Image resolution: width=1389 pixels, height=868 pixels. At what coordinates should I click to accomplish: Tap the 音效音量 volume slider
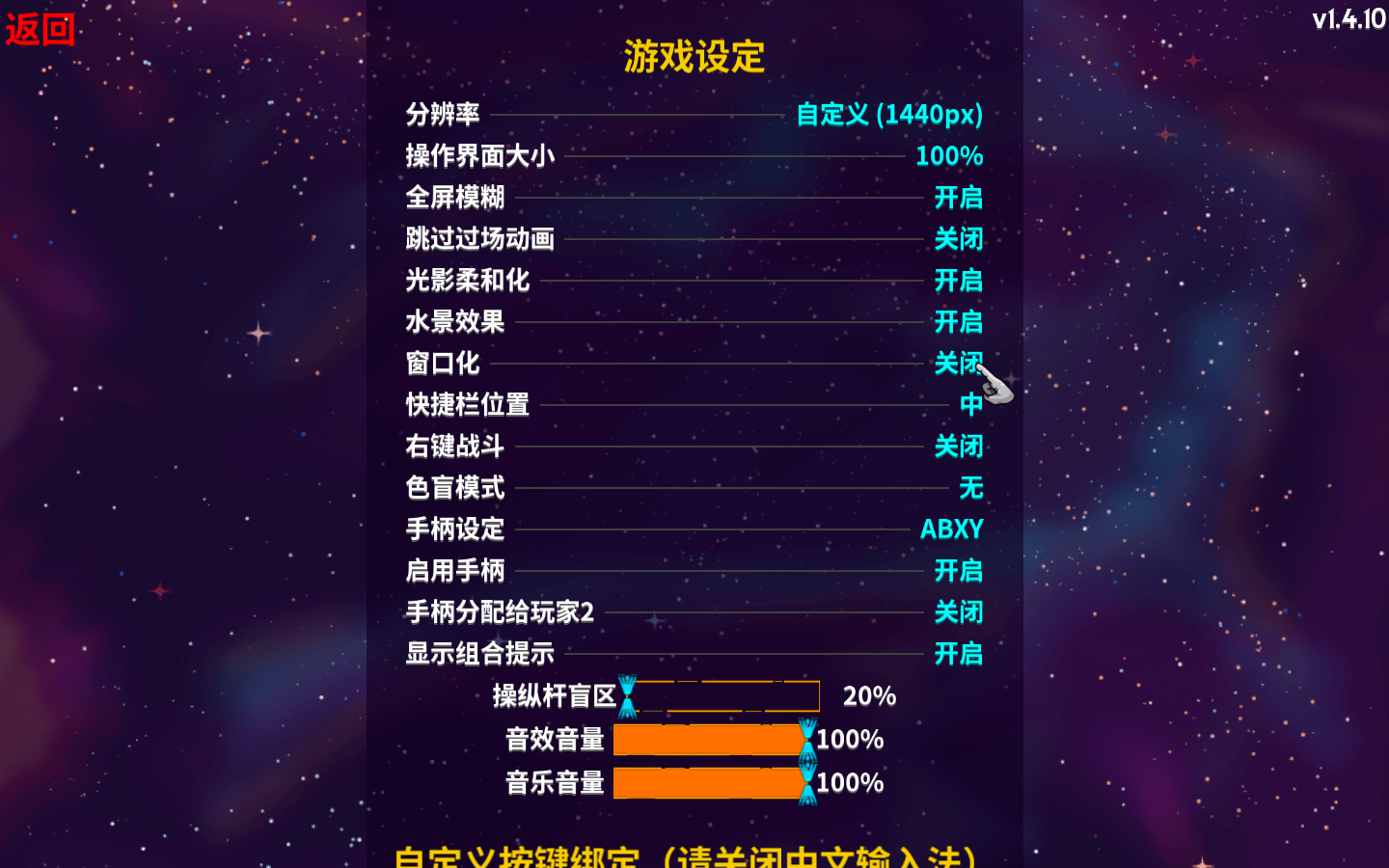point(710,740)
